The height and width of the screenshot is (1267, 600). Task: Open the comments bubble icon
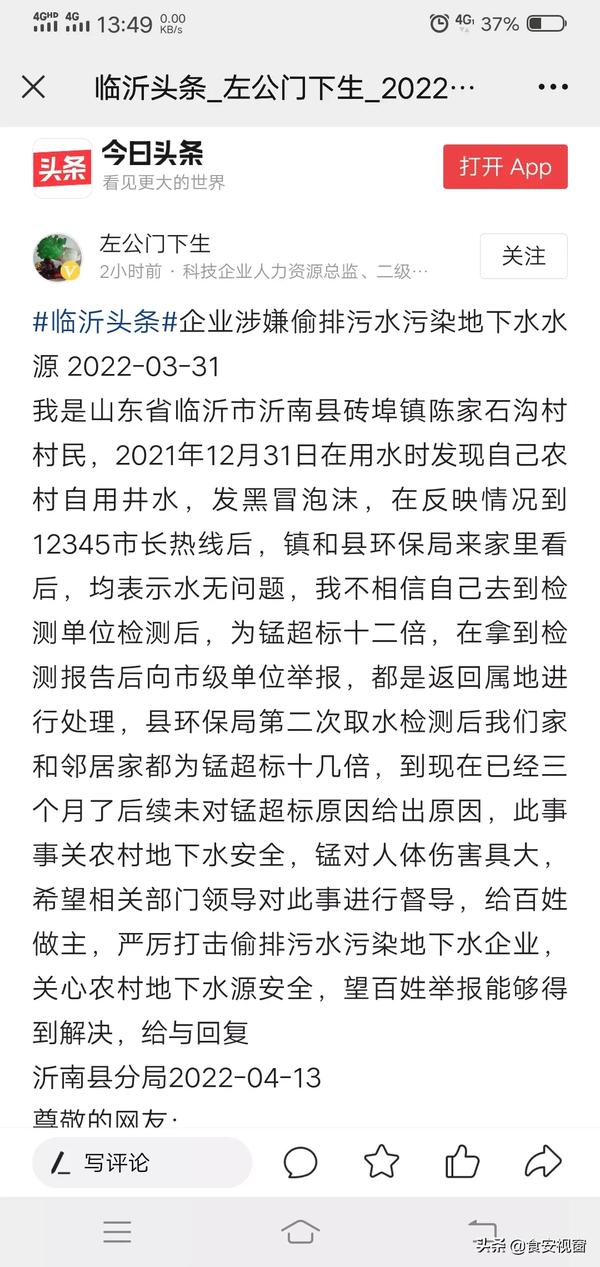click(x=300, y=1162)
